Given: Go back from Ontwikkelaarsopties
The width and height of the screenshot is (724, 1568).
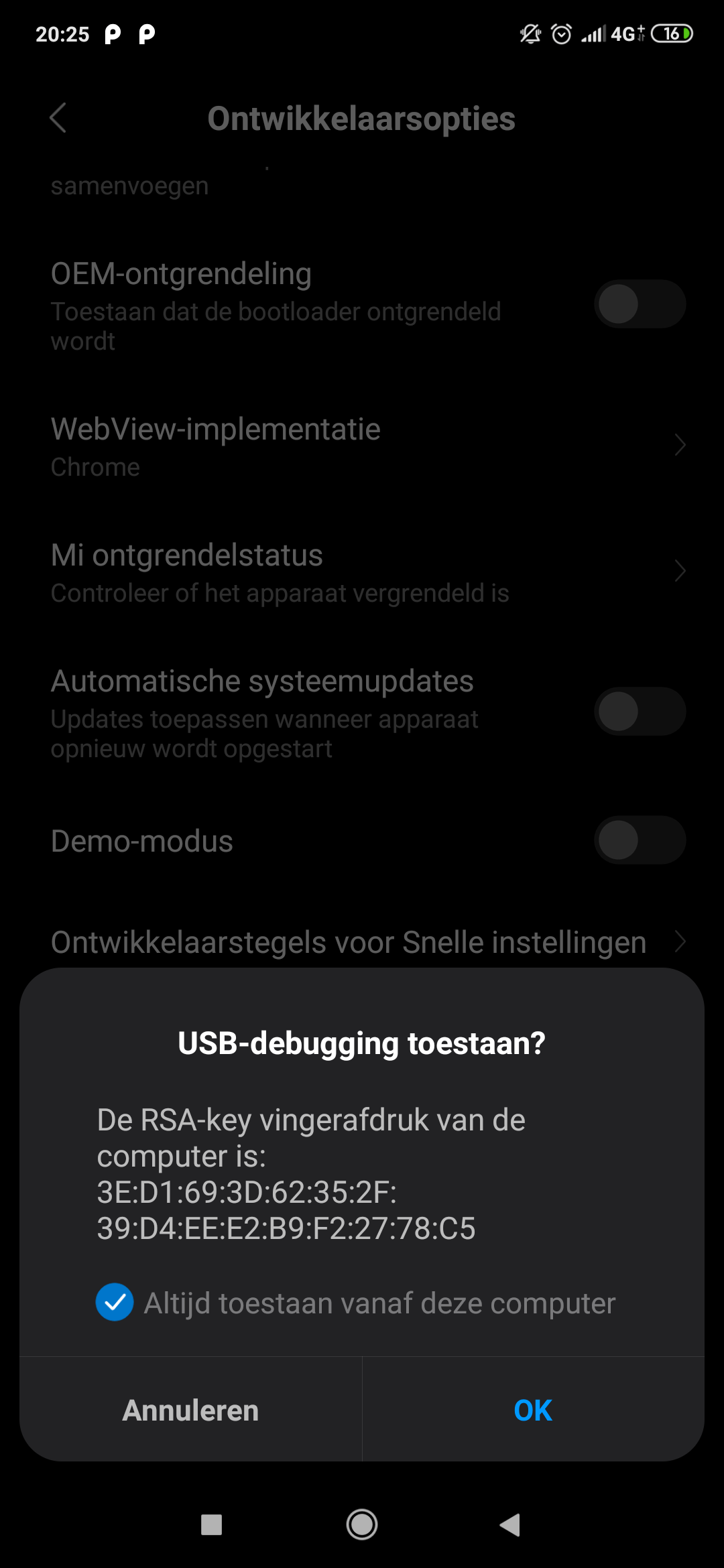Looking at the screenshot, I should click(x=58, y=119).
